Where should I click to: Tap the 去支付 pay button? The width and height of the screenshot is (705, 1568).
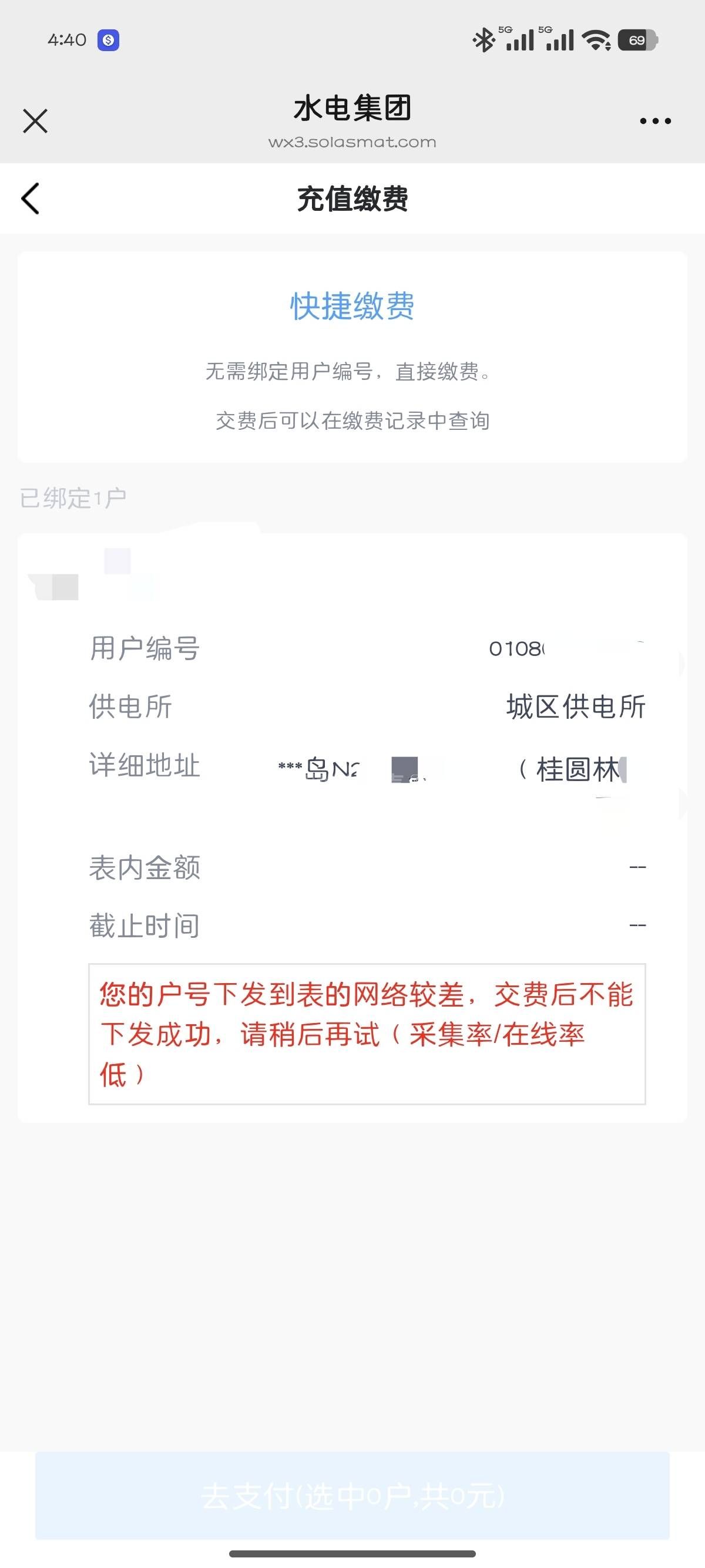[x=352, y=1495]
